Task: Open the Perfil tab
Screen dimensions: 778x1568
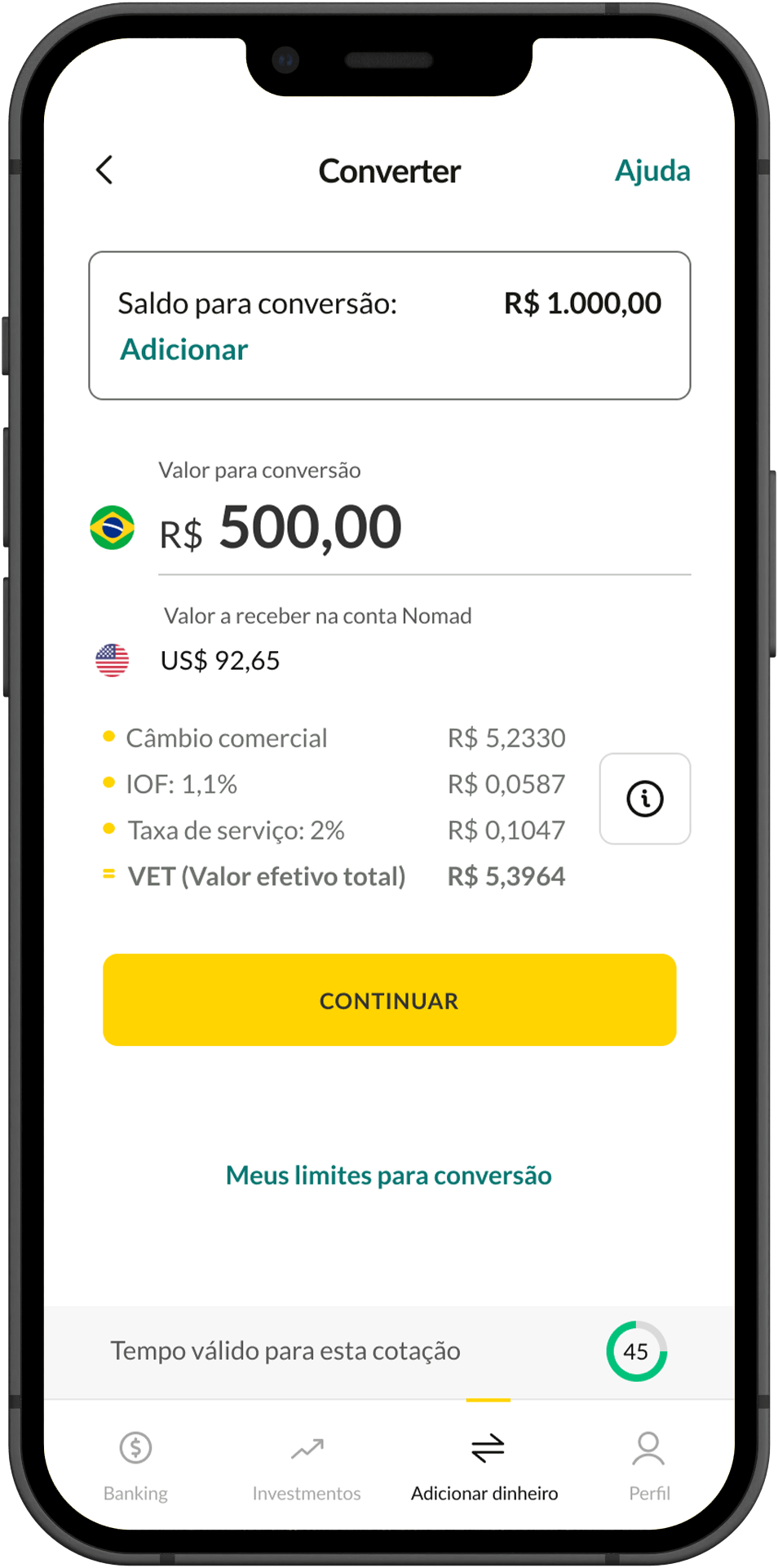Action: [649, 1464]
